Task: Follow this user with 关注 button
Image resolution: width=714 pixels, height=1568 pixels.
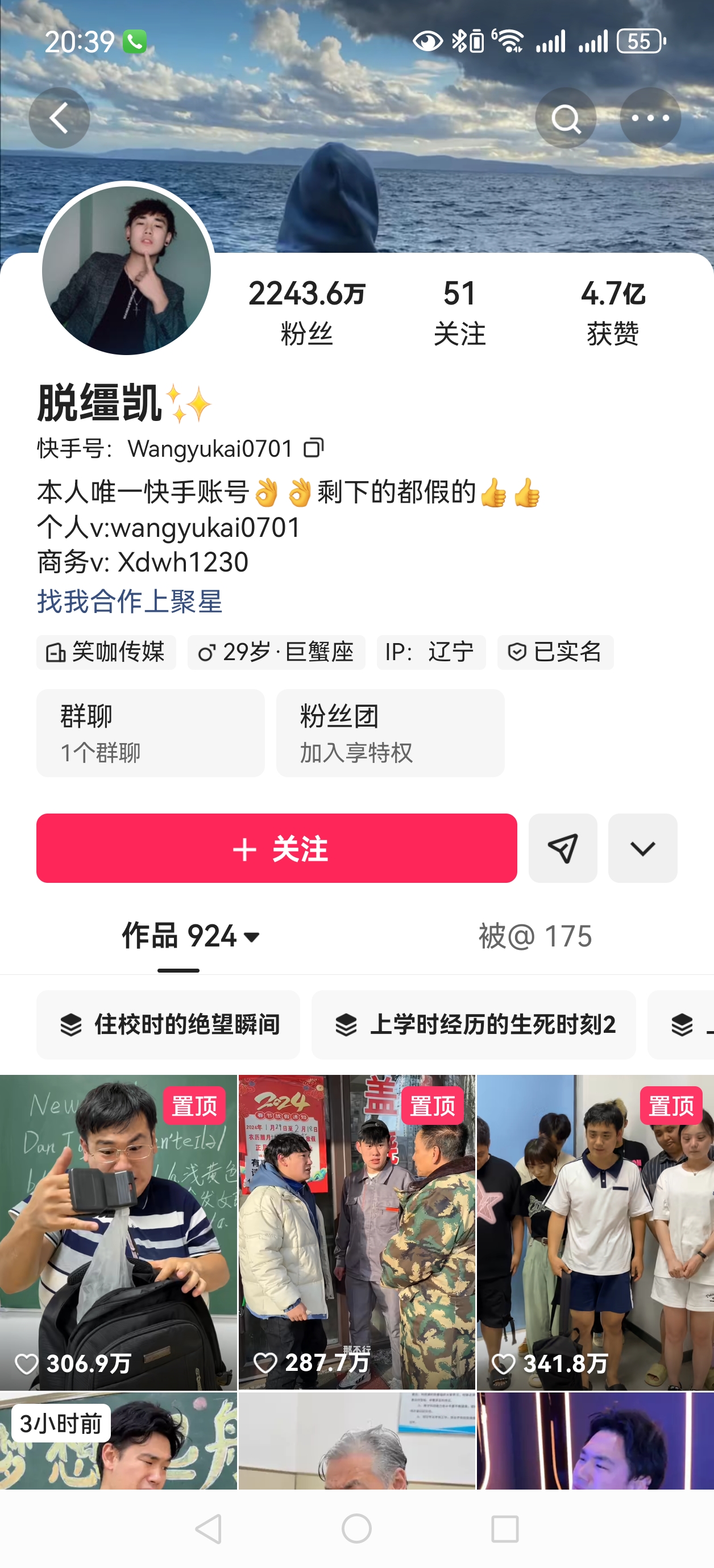Action: pyautogui.click(x=277, y=848)
